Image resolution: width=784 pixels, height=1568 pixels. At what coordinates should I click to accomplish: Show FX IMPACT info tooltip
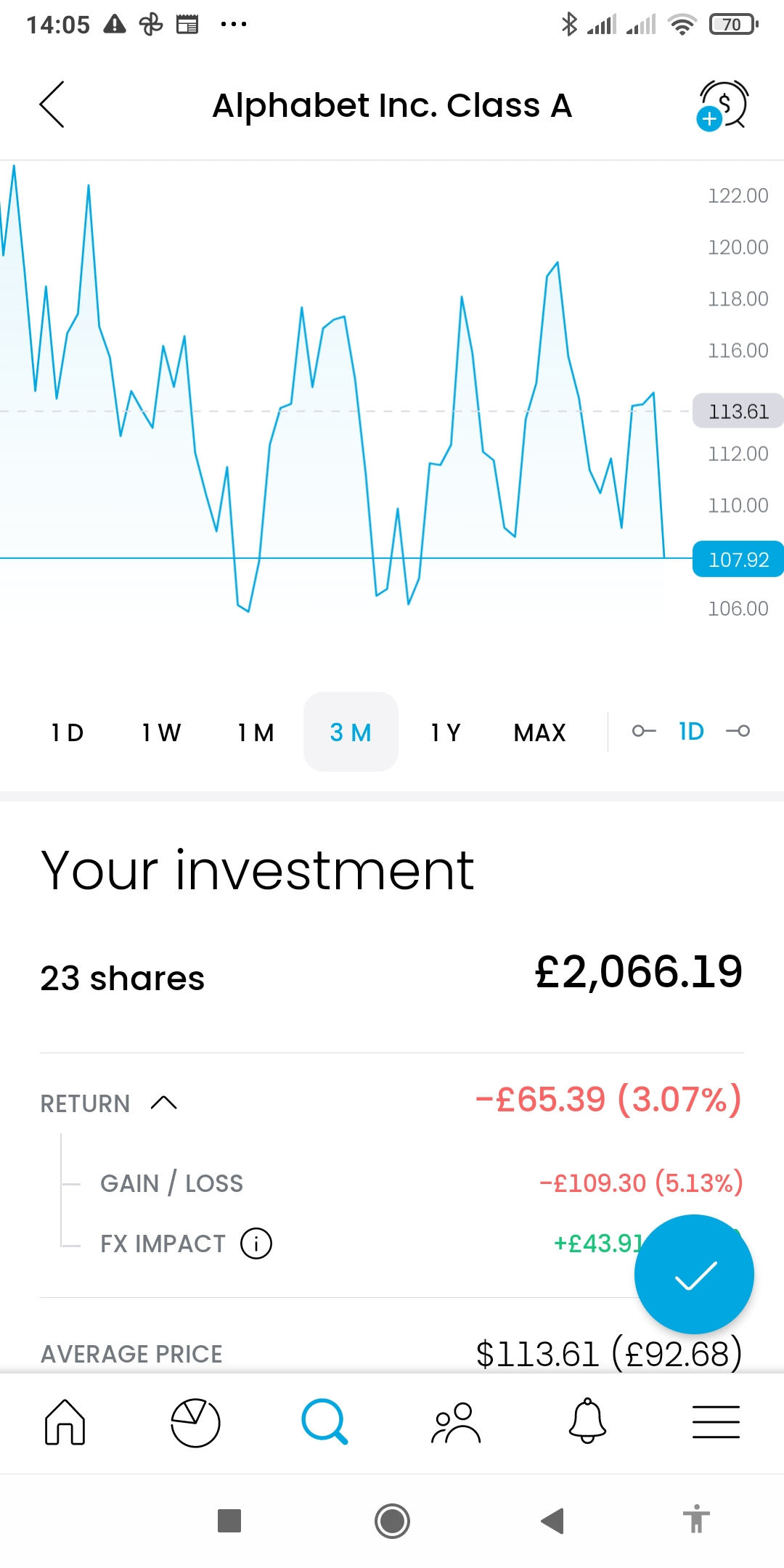(256, 1244)
